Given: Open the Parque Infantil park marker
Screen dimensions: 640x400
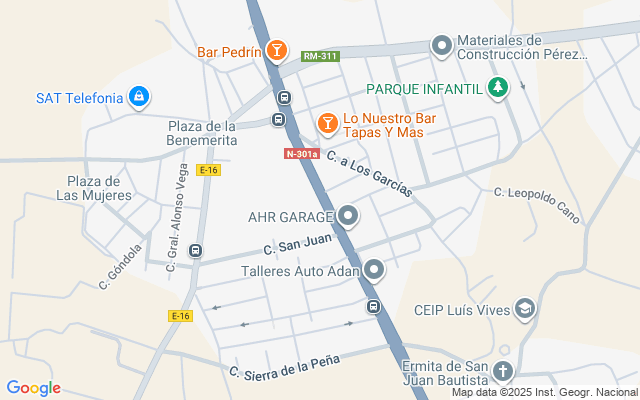Looking at the screenshot, I should [x=497, y=88].
